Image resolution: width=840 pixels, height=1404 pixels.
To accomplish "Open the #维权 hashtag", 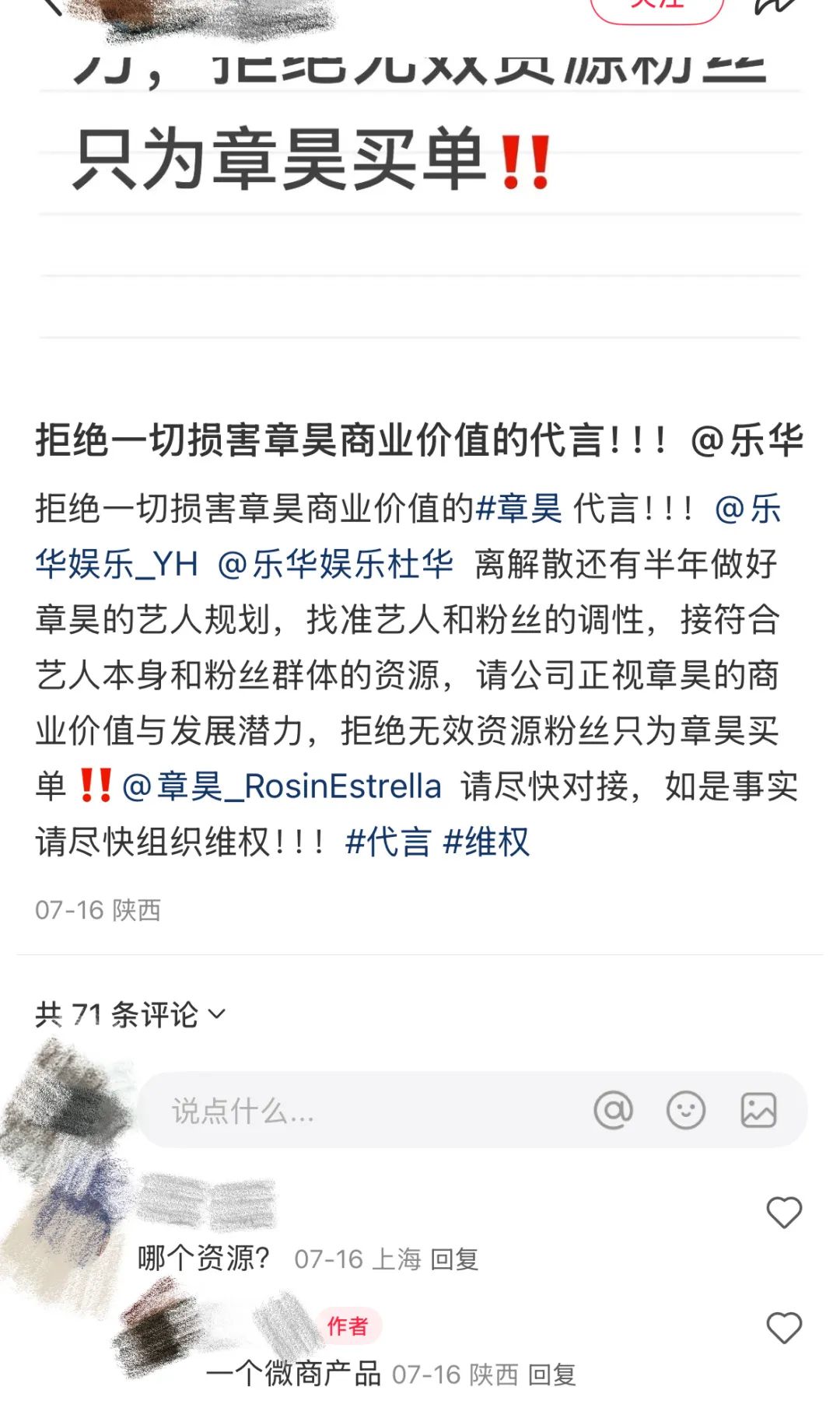I will [486, 842].
